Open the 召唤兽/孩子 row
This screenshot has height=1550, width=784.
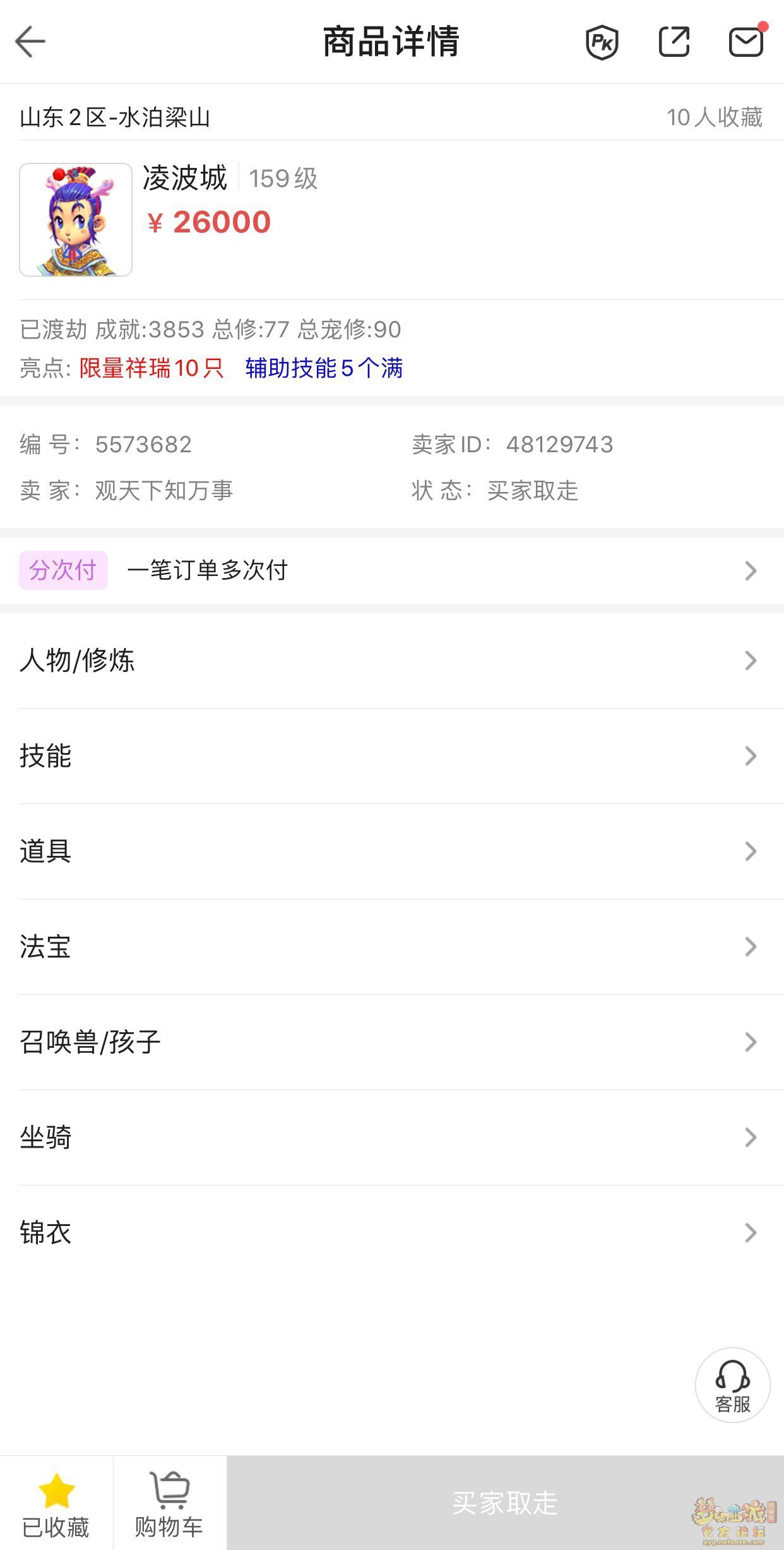click(392, 1042)
